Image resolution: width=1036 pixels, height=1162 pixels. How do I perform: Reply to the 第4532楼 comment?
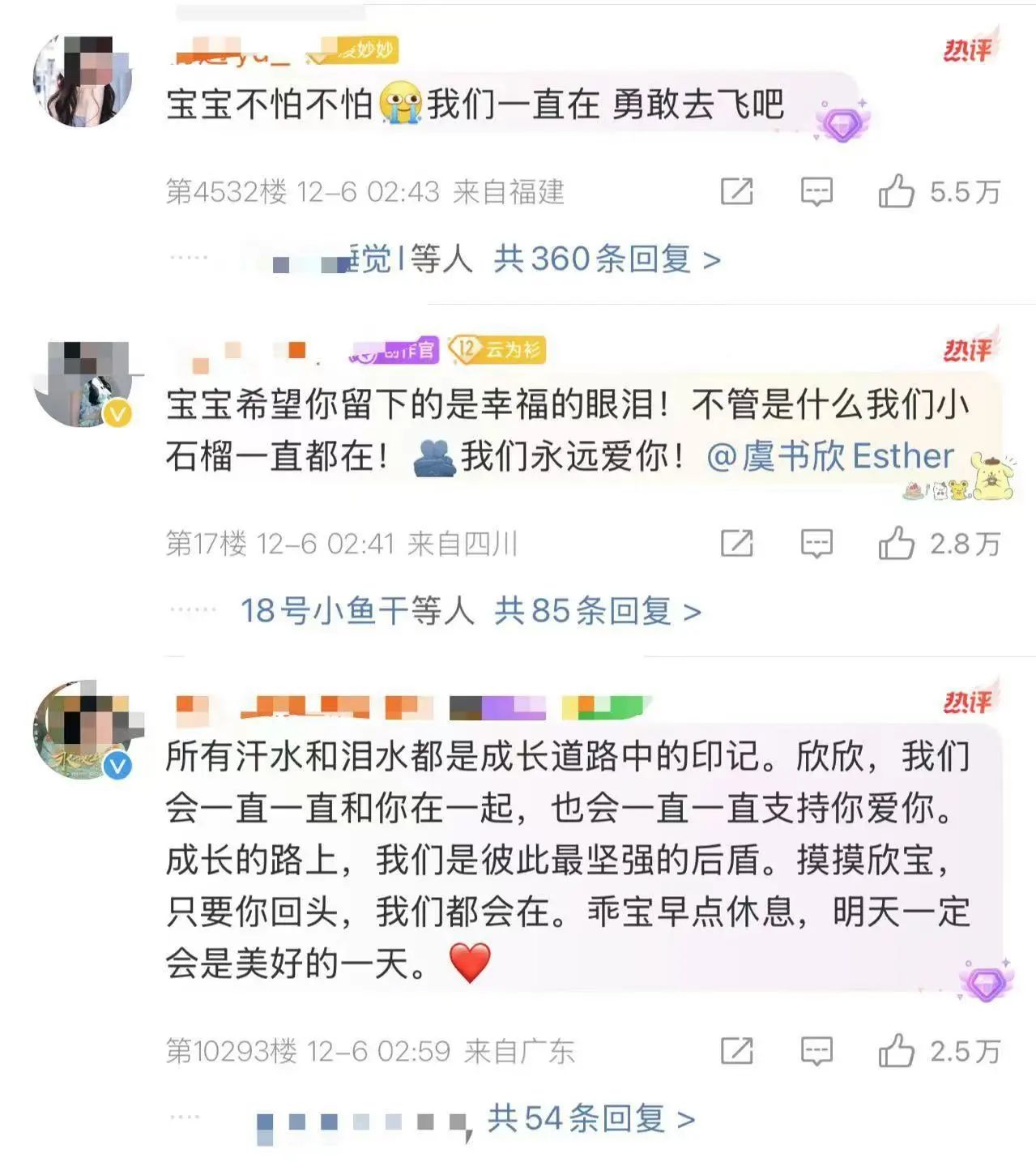[816, 192]
